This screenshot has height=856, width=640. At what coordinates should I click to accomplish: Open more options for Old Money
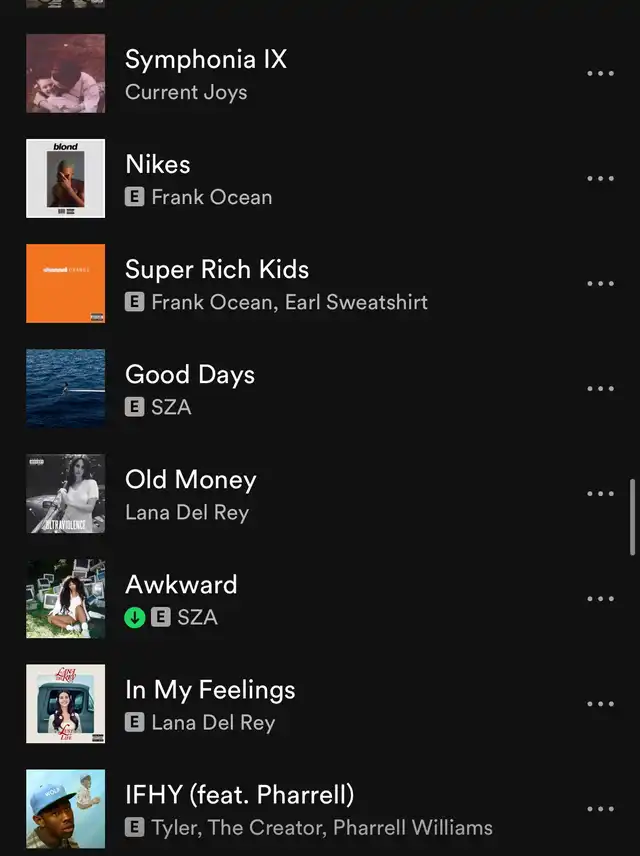pyautogui.click(x=600, y=494)
